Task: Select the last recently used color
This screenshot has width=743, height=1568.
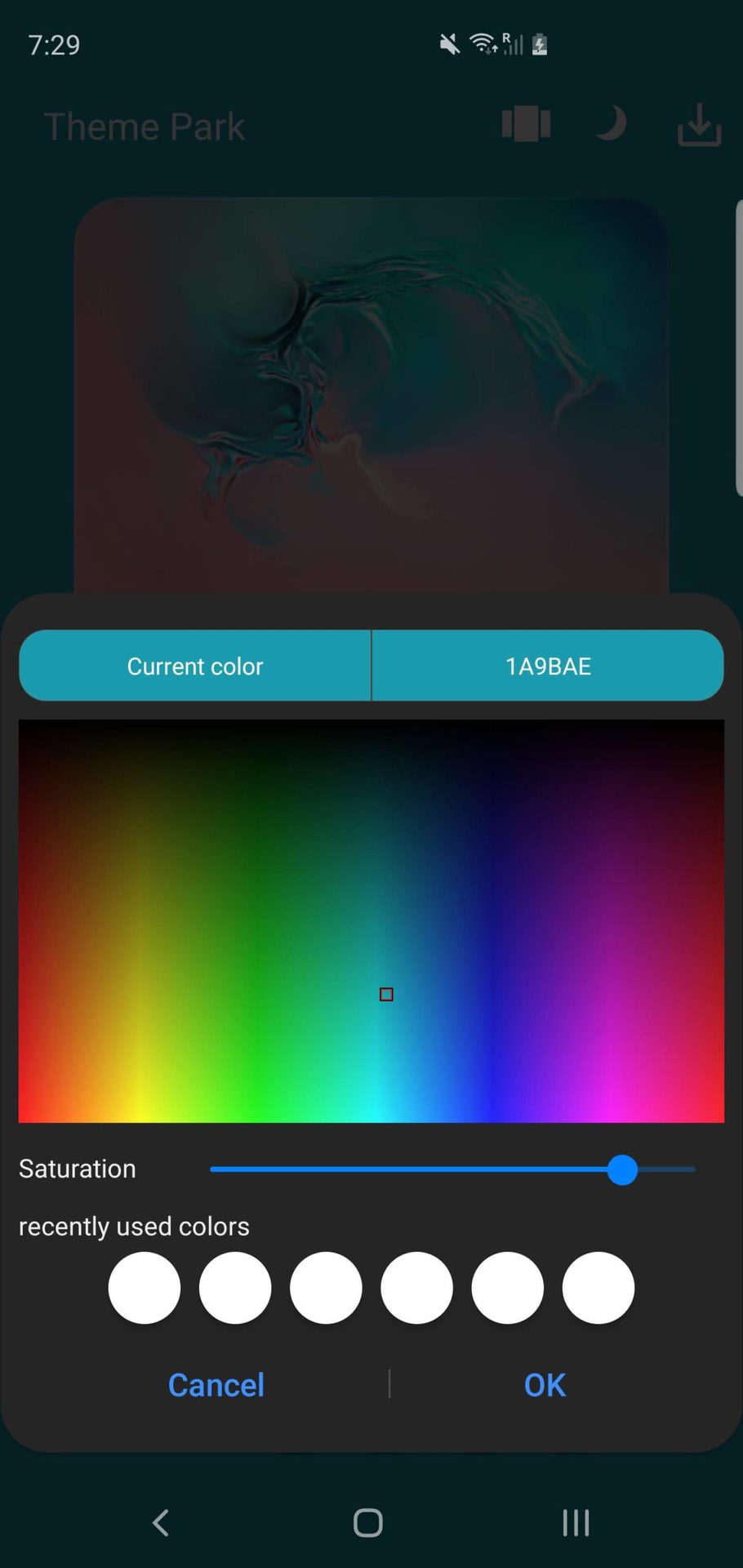Action: [x=598, y=1288]
